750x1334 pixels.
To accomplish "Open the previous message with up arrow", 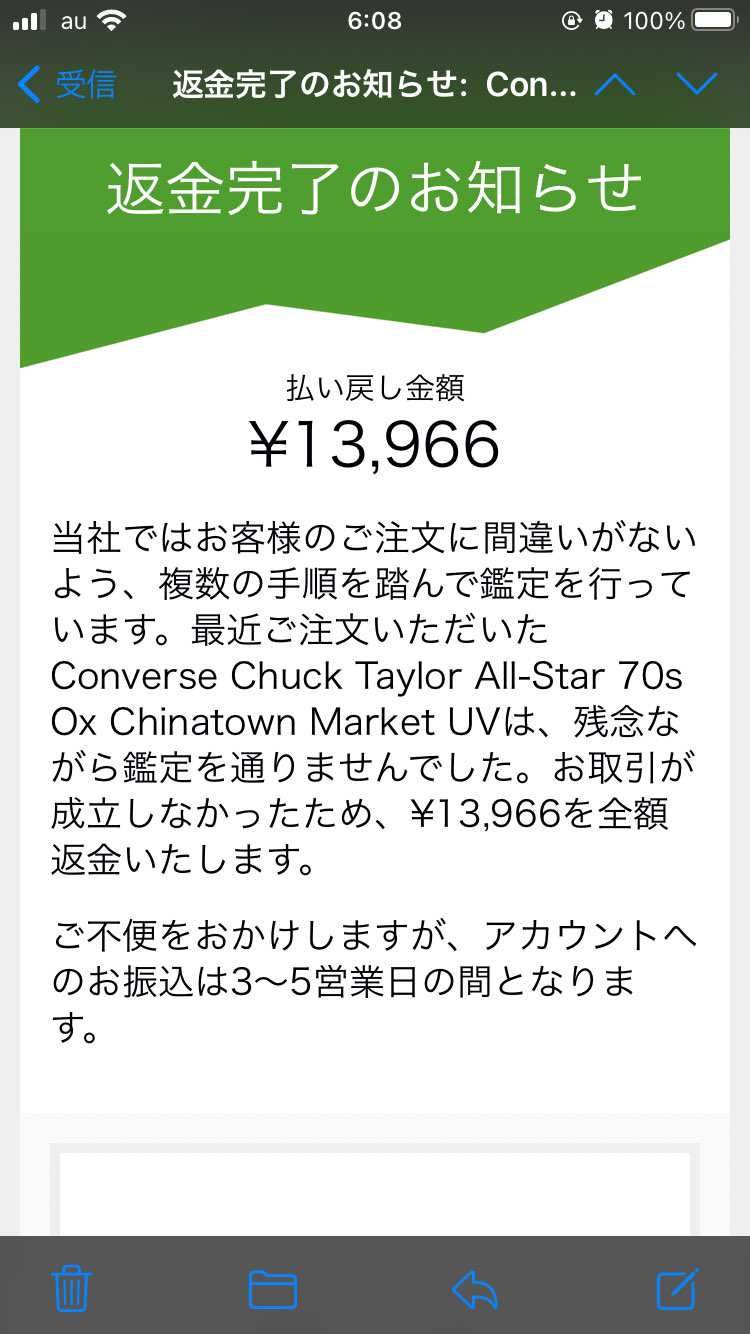I will (615, 85).
